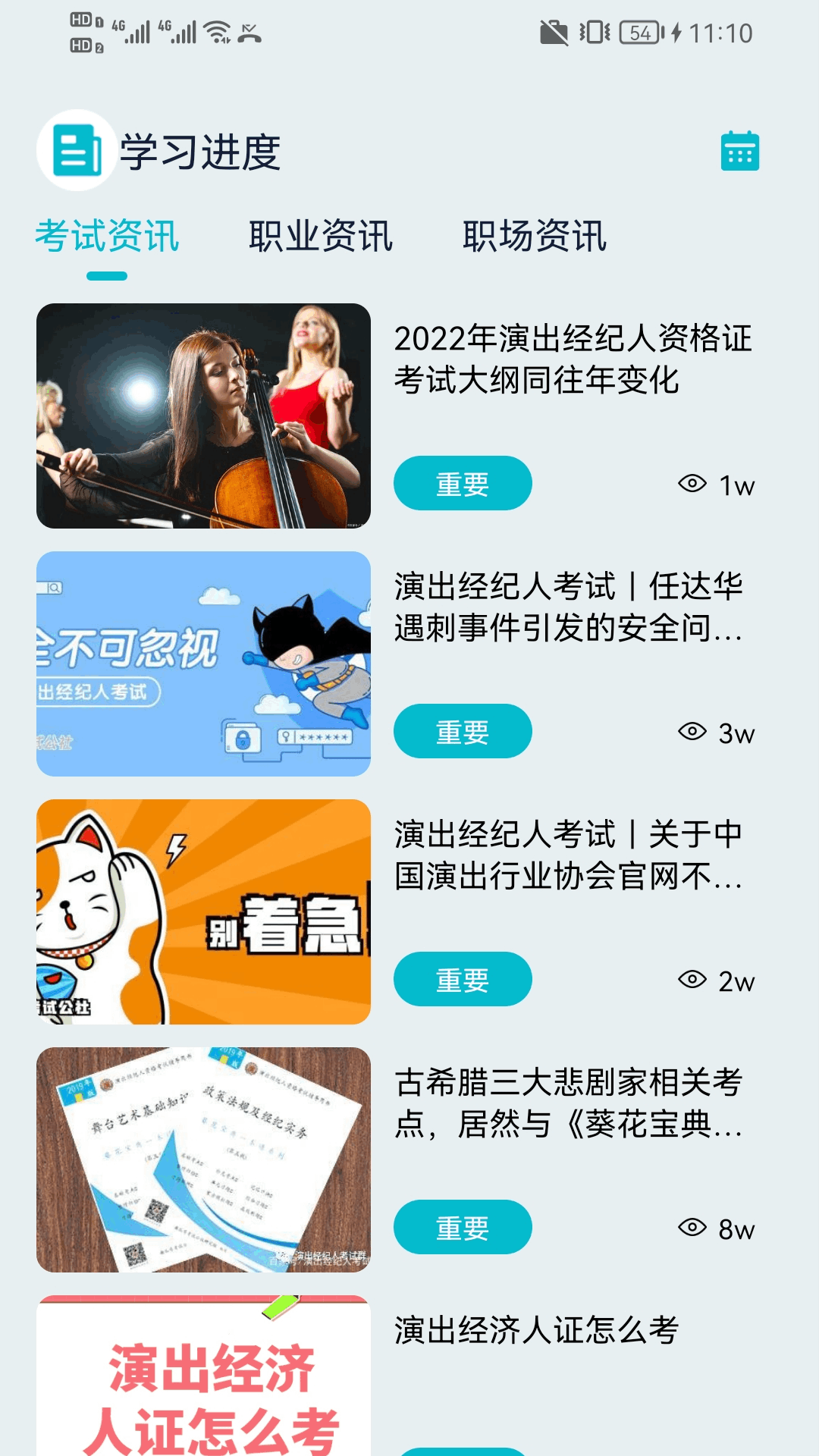The height and width of the screenshot is (1456, 819).
Task: Open the 任达华遇刺事件 article
Action: coord(568,607)
